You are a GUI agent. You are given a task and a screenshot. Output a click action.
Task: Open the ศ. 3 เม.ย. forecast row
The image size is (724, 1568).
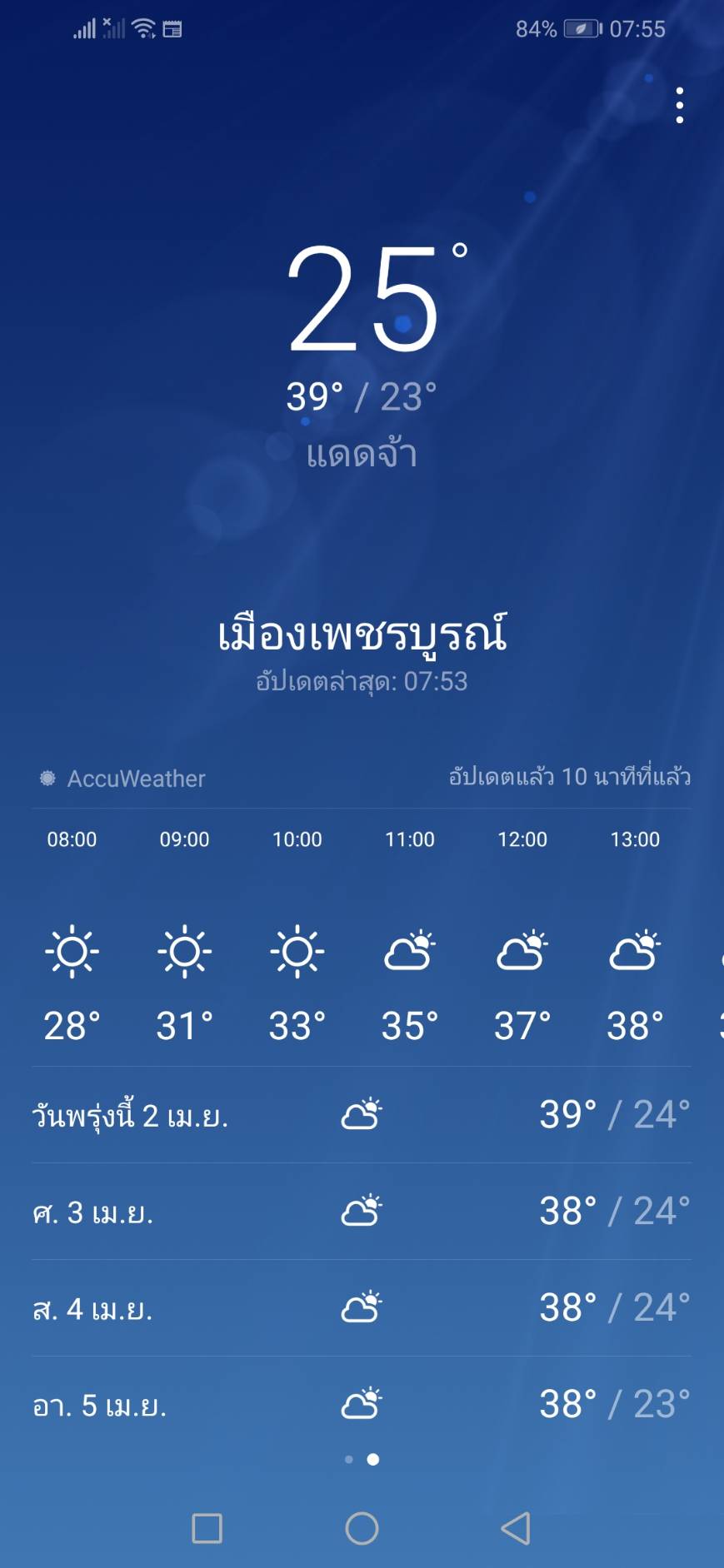coord(362,1212)
